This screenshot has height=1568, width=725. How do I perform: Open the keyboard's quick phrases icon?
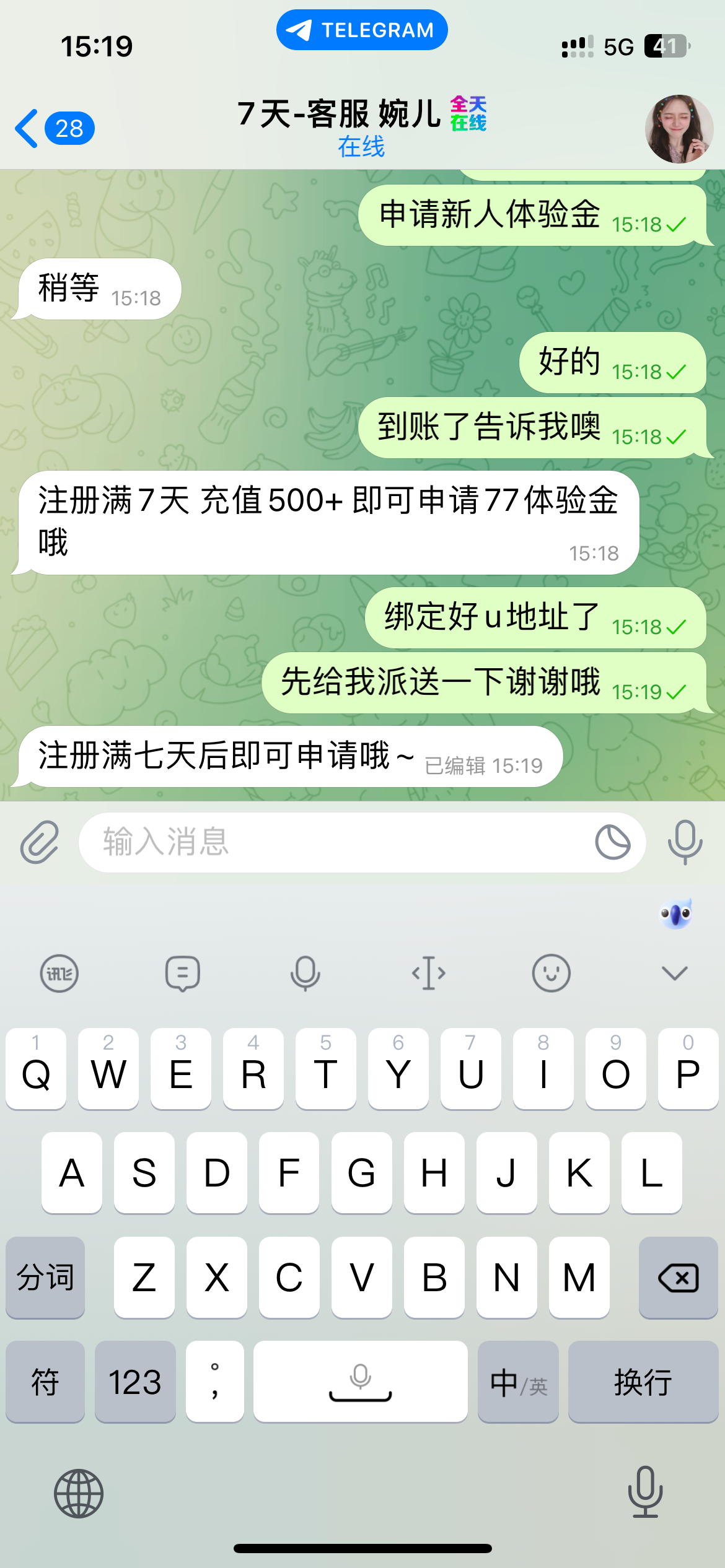(x=182, y=973)
